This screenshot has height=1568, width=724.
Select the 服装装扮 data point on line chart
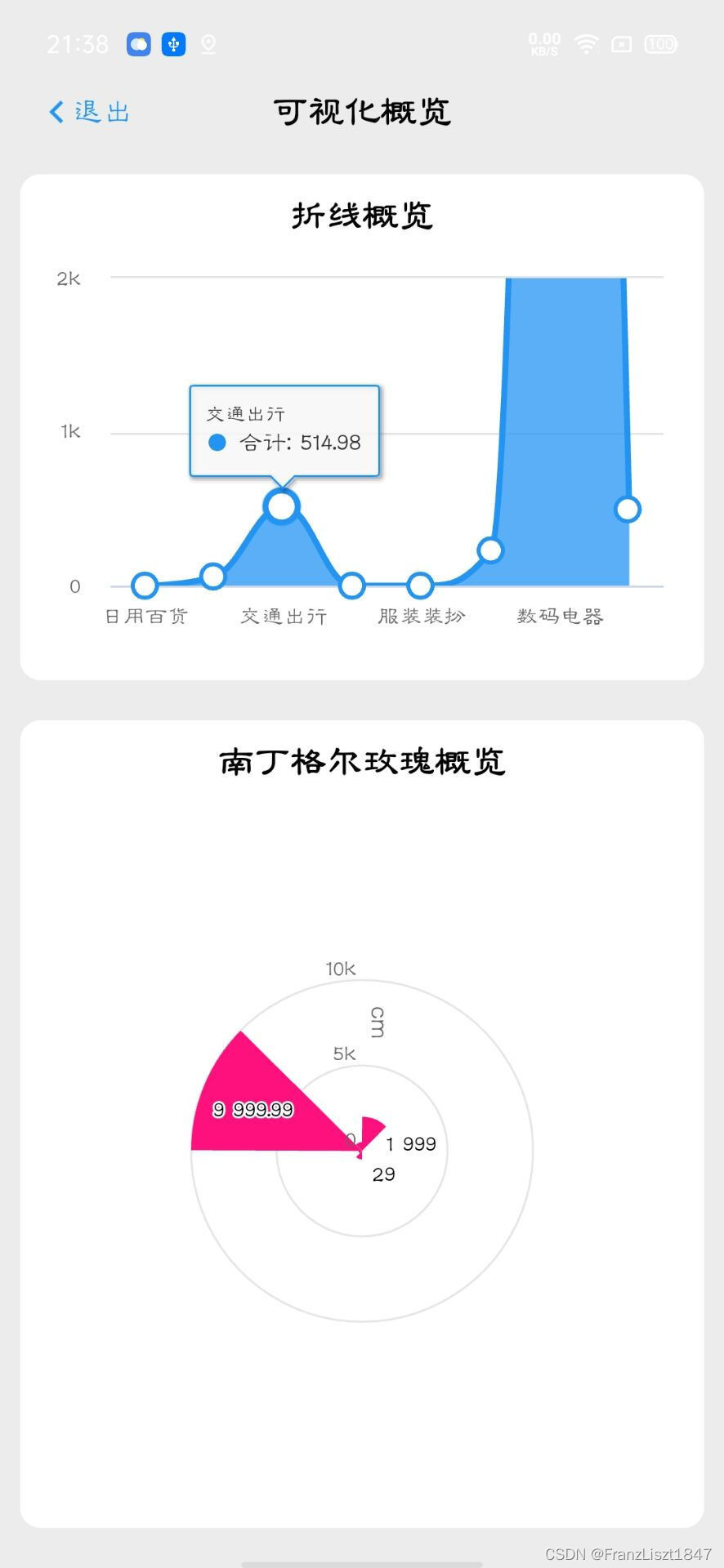pyautogui.click(x=420, y=585)
